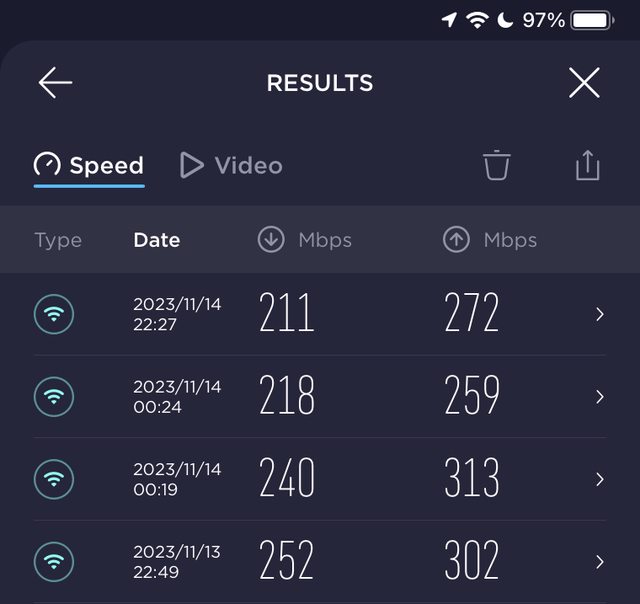
Task: Switch to the Video tab
Action: (231, 165)
